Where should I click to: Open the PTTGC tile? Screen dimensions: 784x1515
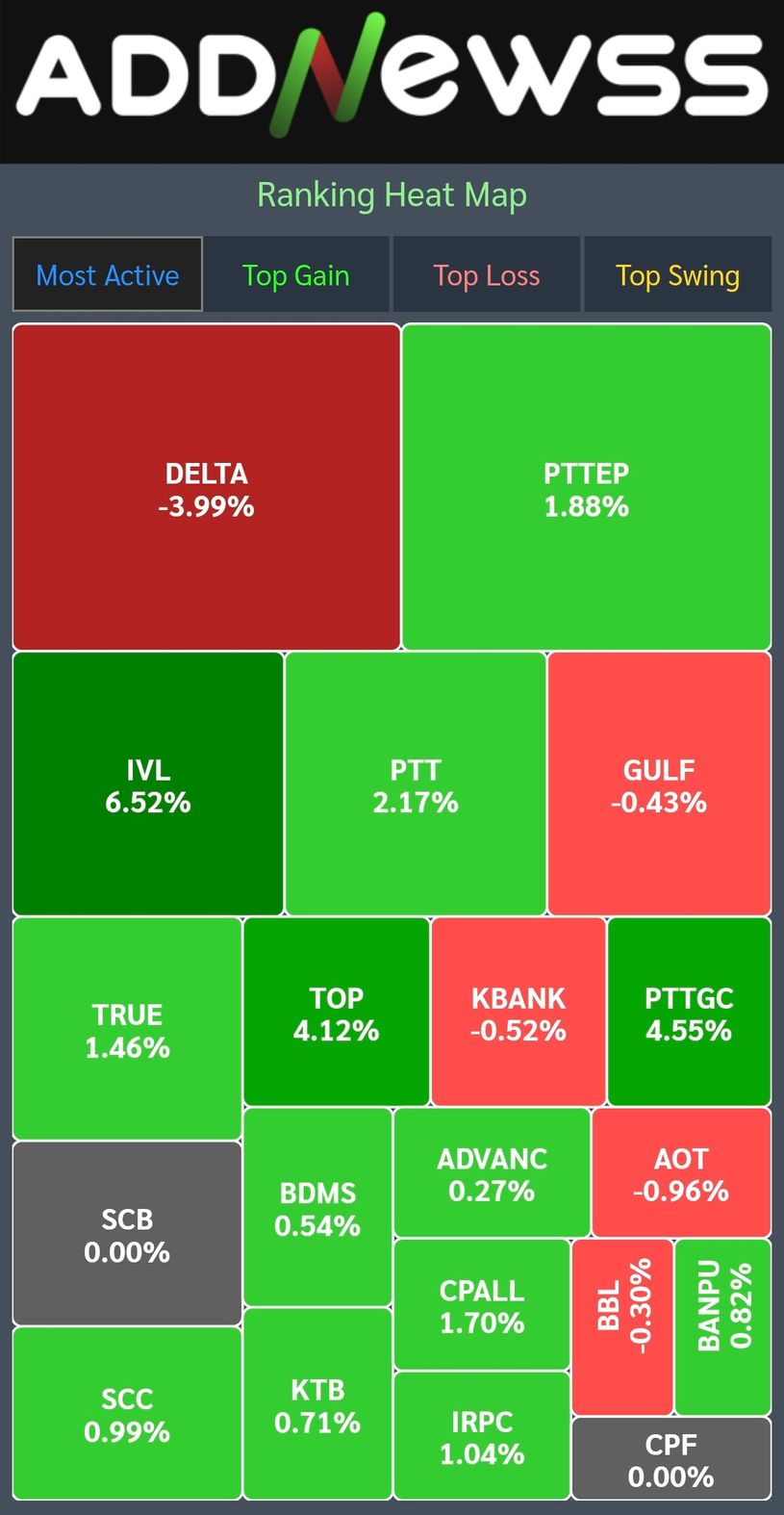[x=689, y=1013]
